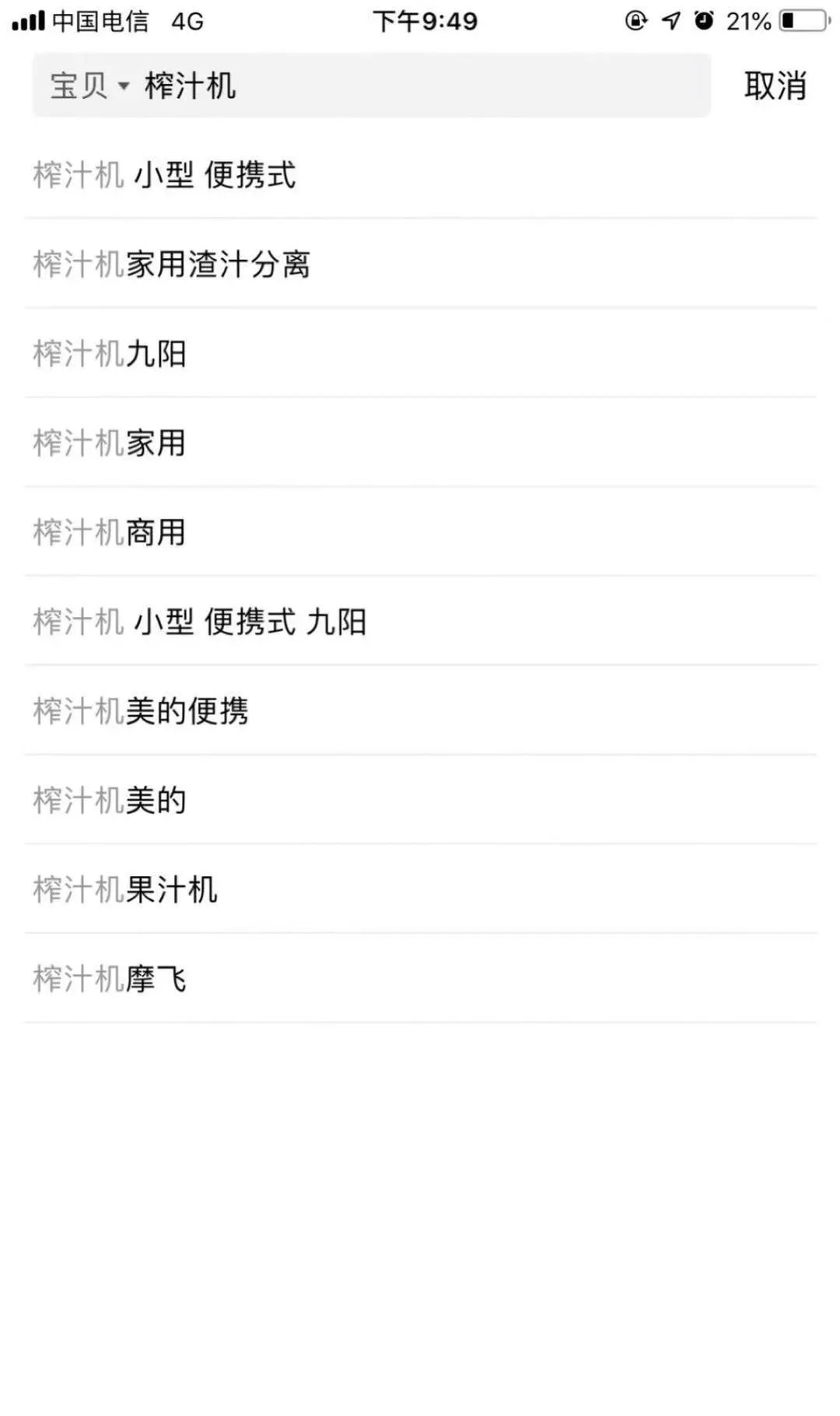This screenshot has height=1416, width=840.
Task: Select suggestion 榨汁机摩飞 at list bottom
Action: [109, 980]
